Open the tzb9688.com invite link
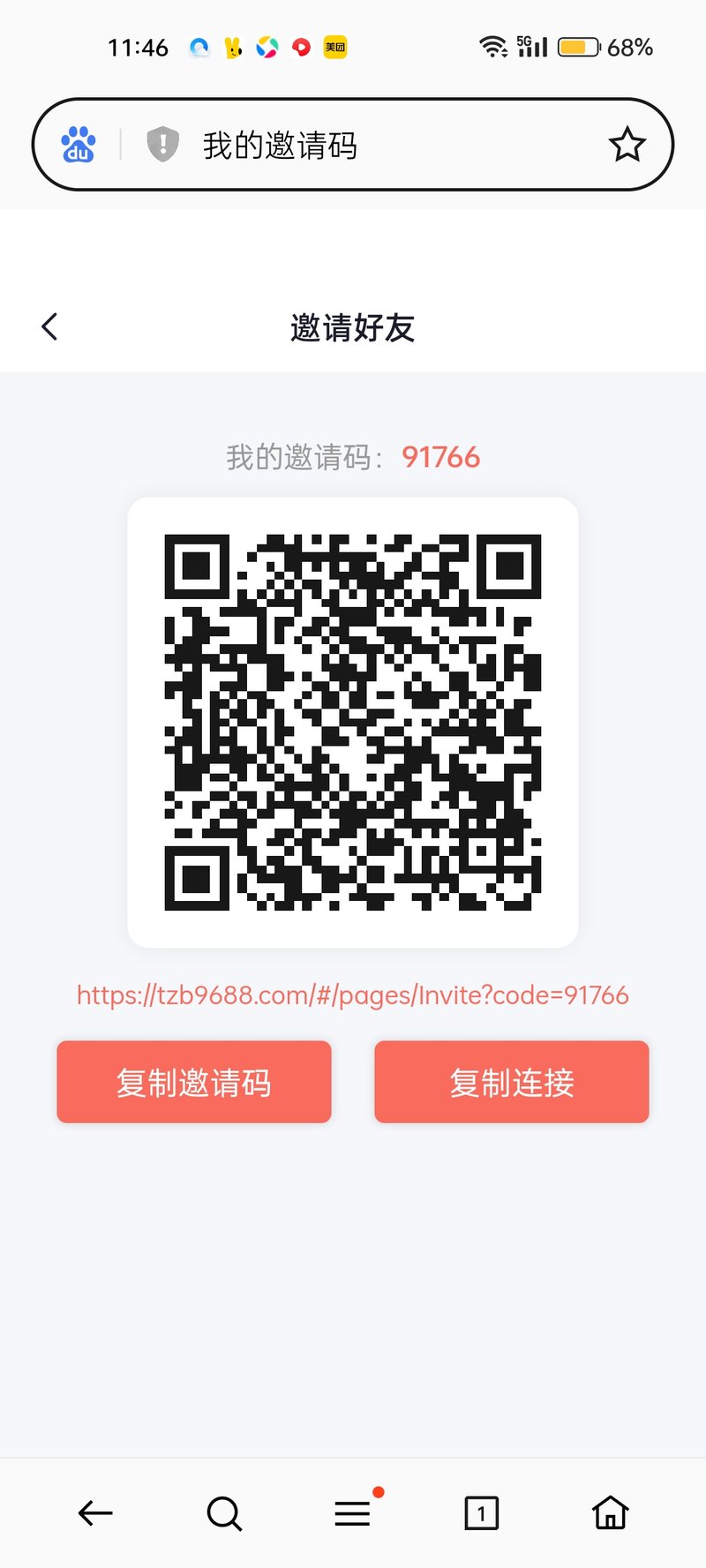The height and width of the screenshot is (1568, 706). coord(353,995)
